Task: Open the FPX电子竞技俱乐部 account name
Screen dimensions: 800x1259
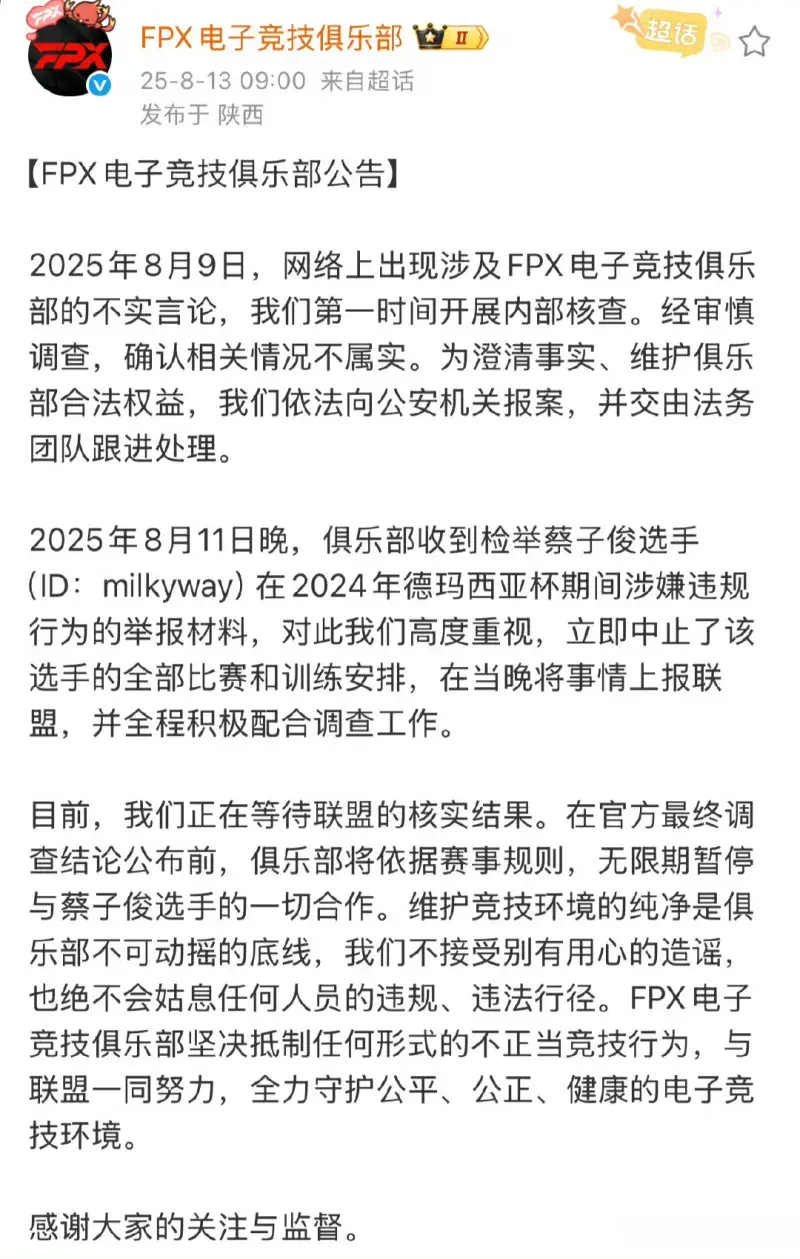Action: [271, 39]
